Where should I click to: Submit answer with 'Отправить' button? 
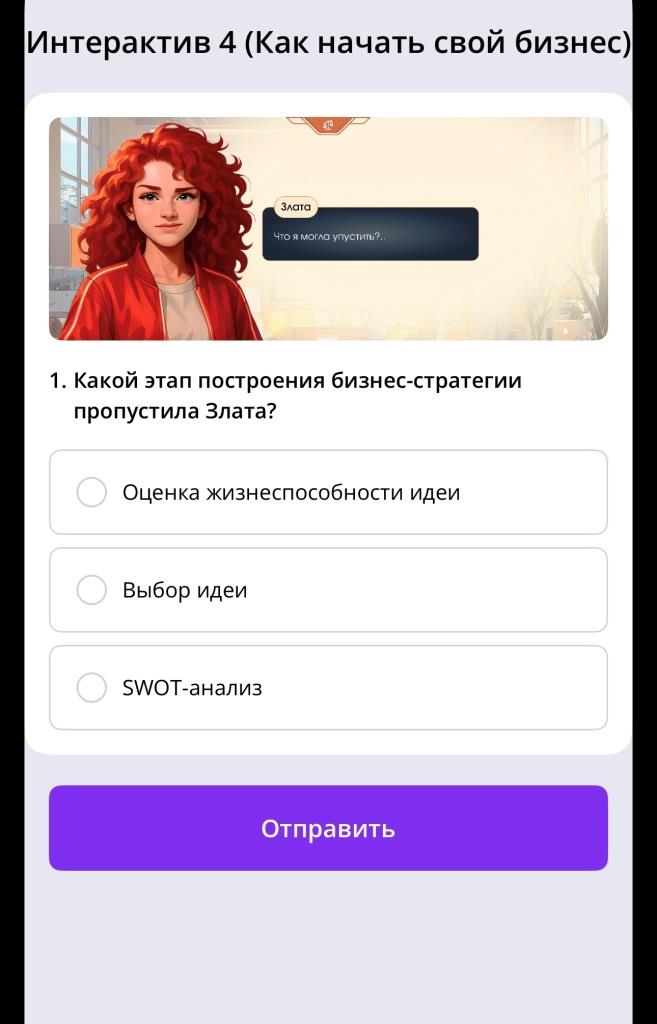coord(328,828)
